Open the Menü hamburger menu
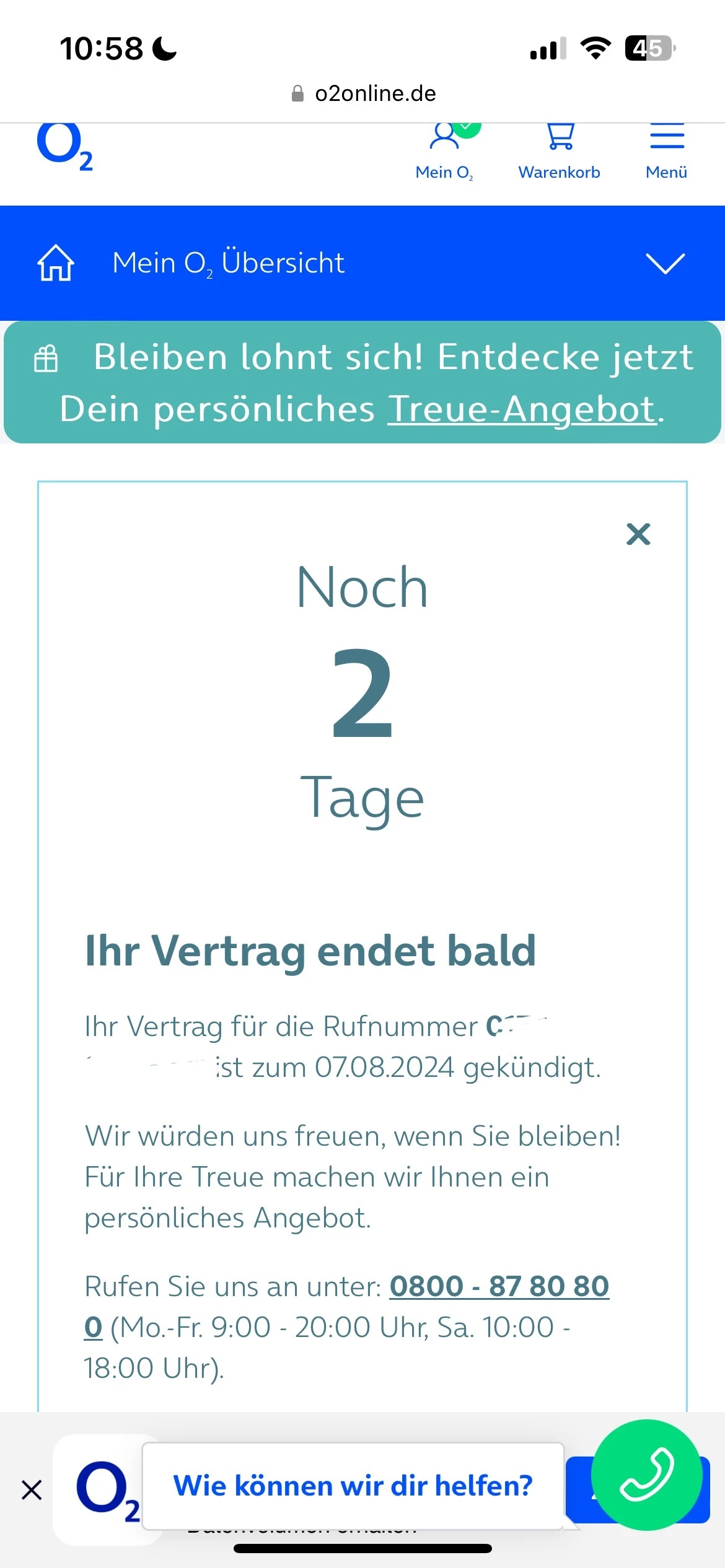 click(667, 151)
